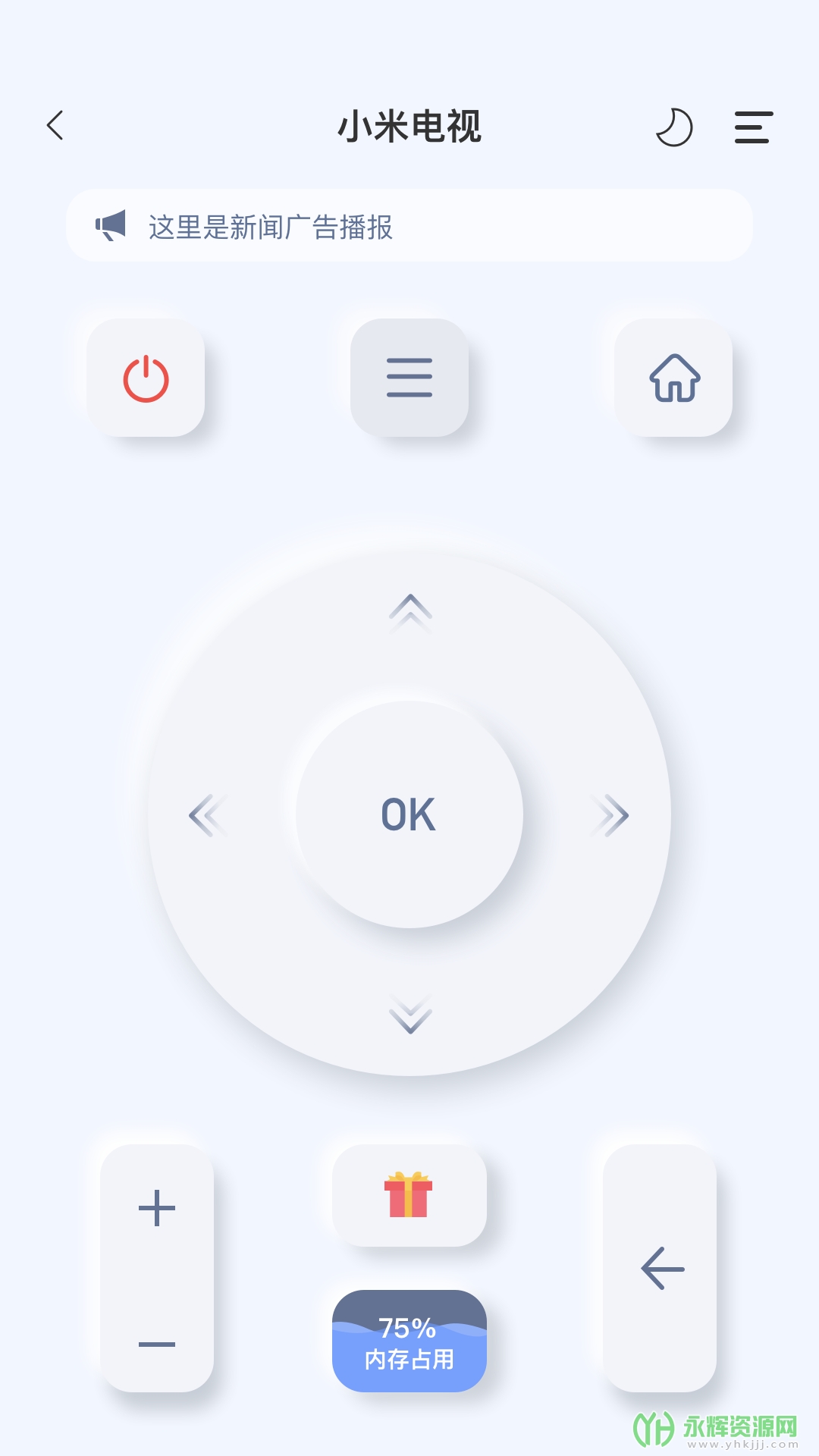Tap the red power button
Screen dimensions: 819x1456
(146, 378)
